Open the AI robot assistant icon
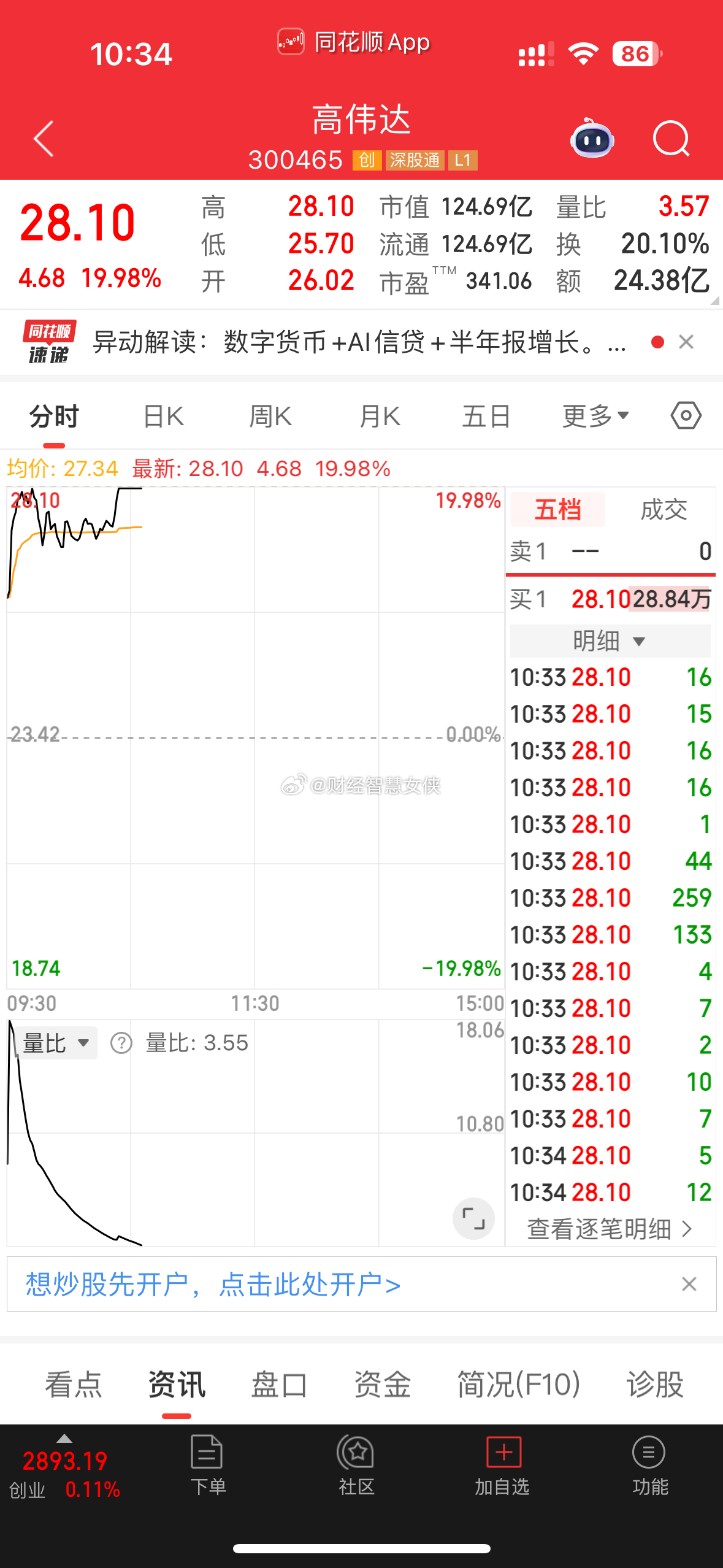 tap(592, 139)
